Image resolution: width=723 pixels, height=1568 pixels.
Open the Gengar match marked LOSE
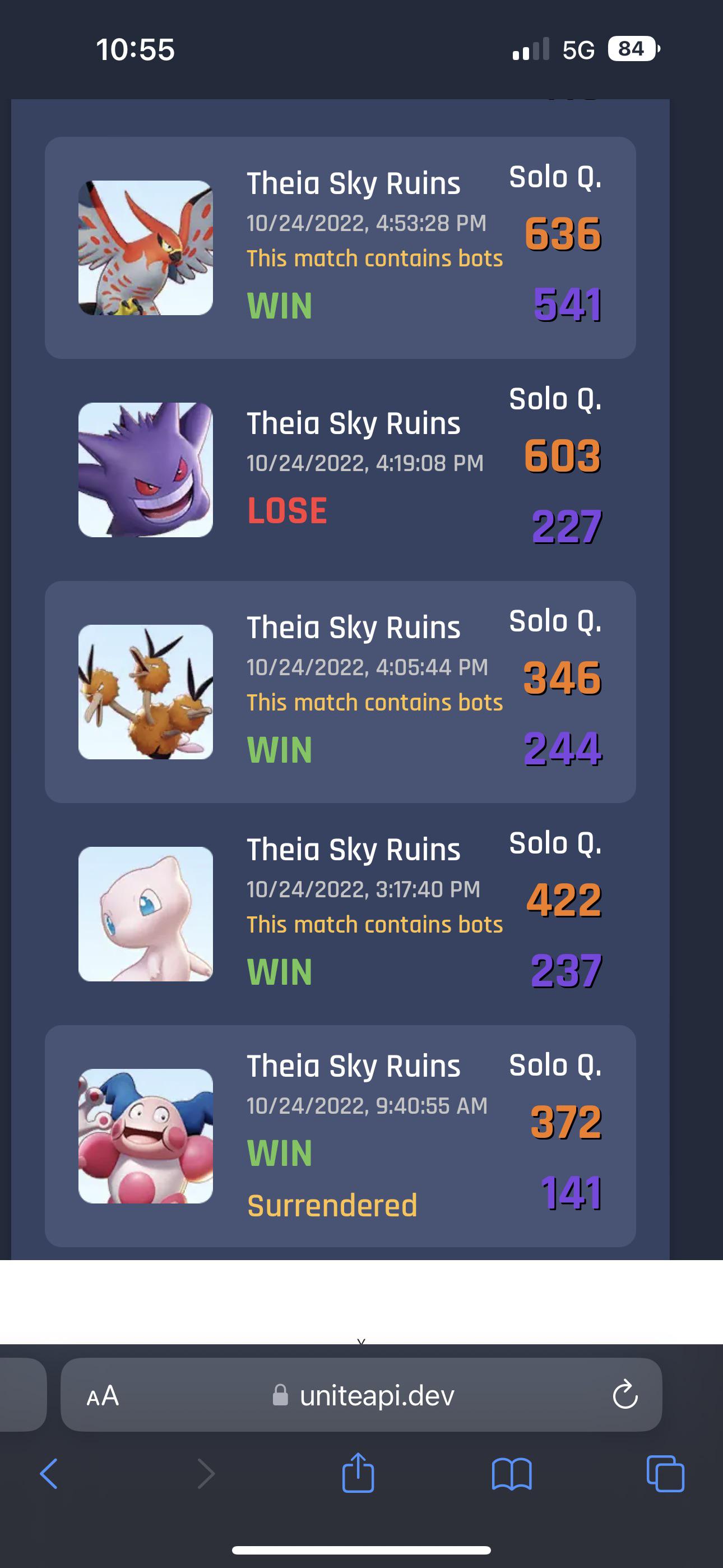tap(340, 469)
